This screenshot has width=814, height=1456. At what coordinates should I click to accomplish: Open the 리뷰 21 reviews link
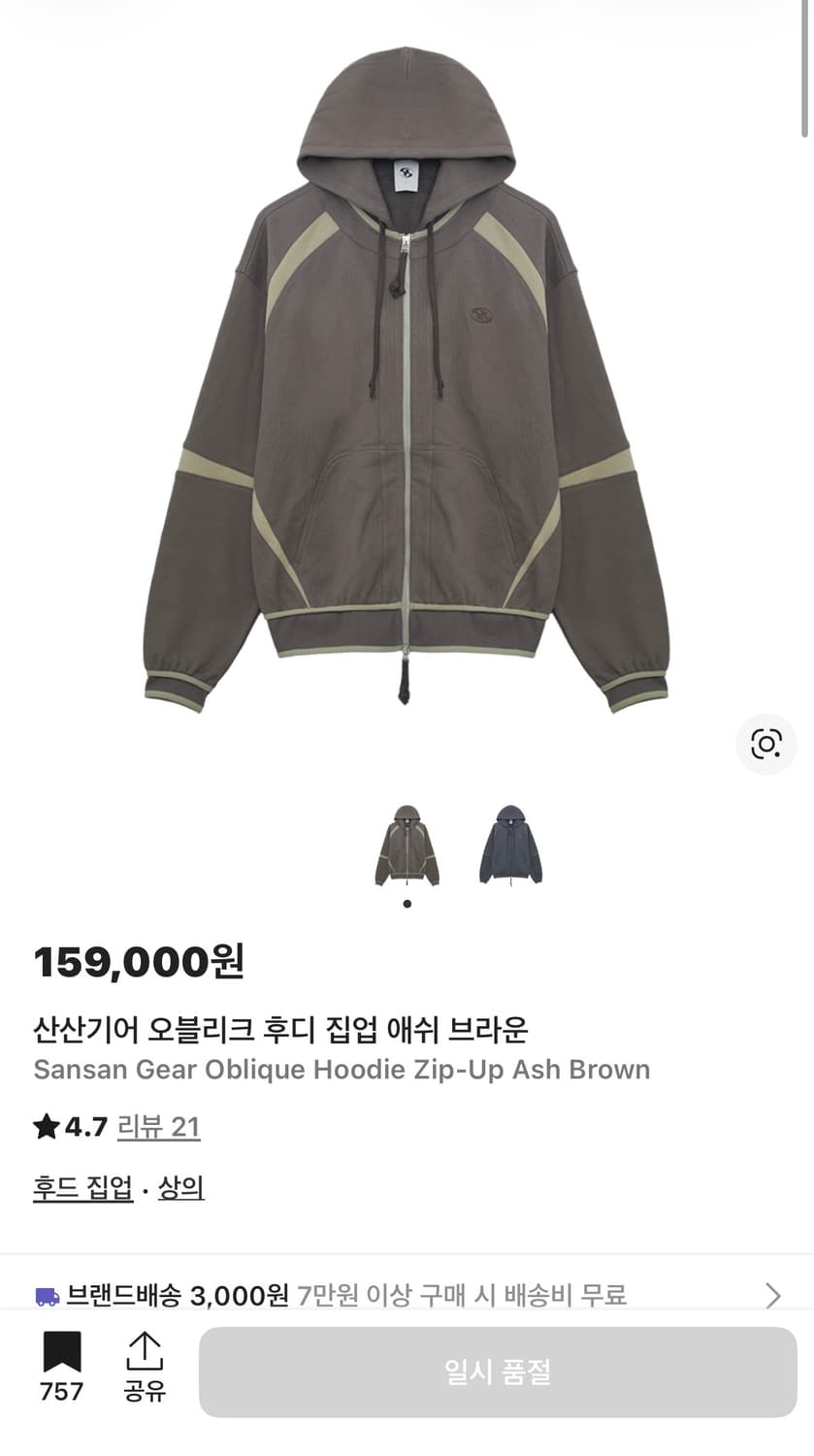[x=158, y=1128]
